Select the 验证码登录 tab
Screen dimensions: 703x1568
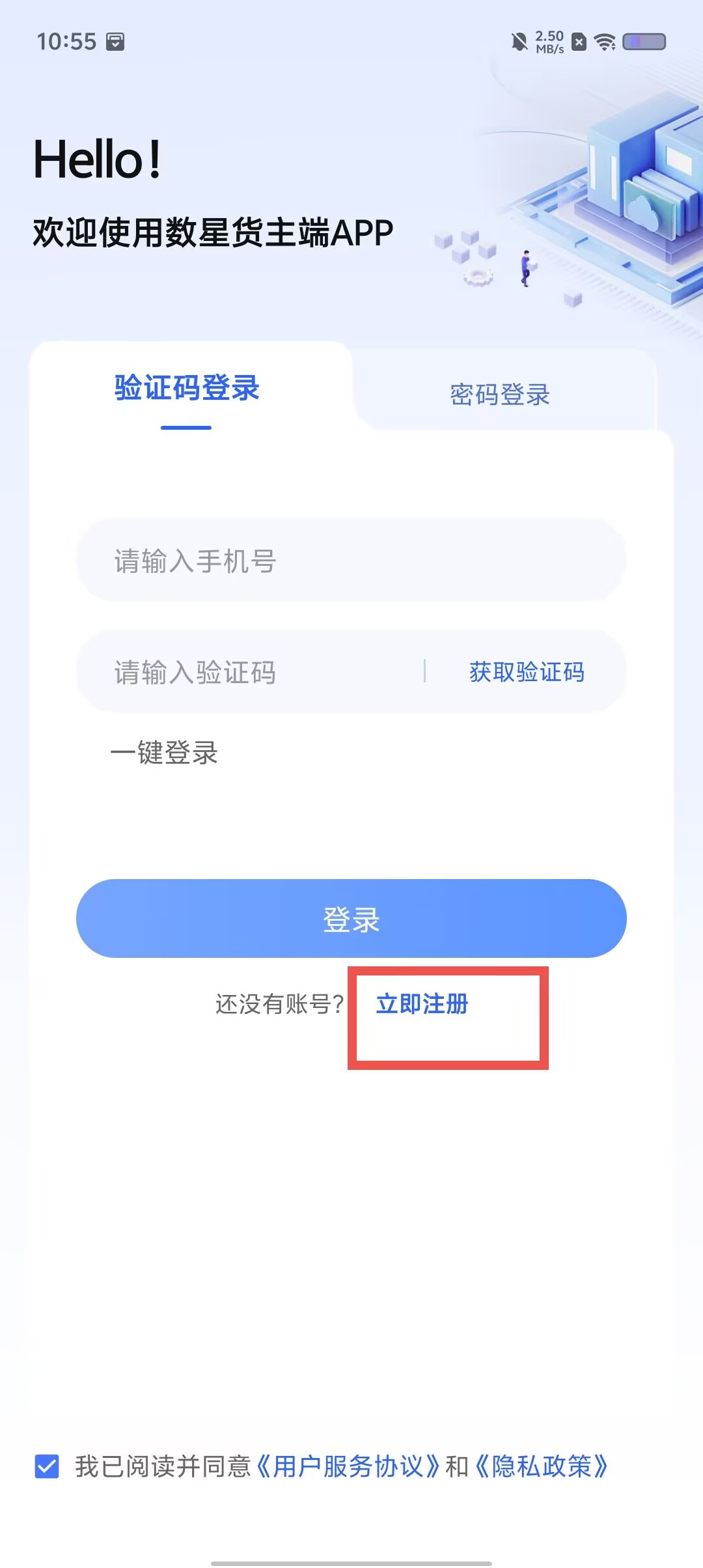[x=187, y=388]
